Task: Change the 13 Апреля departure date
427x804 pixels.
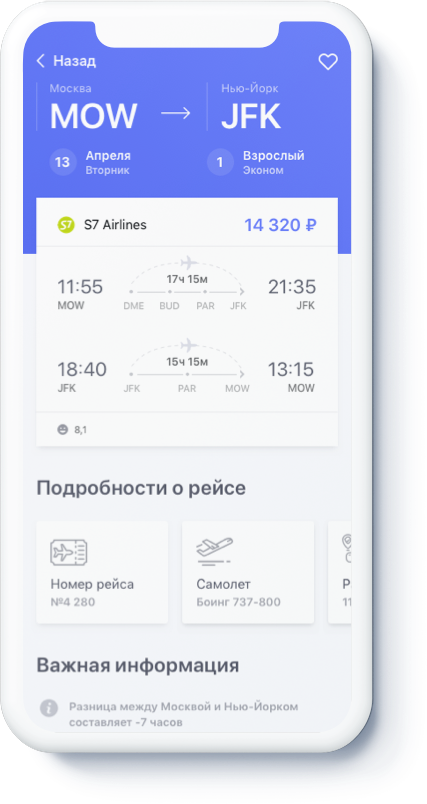Action: click(x=90, y=163)
